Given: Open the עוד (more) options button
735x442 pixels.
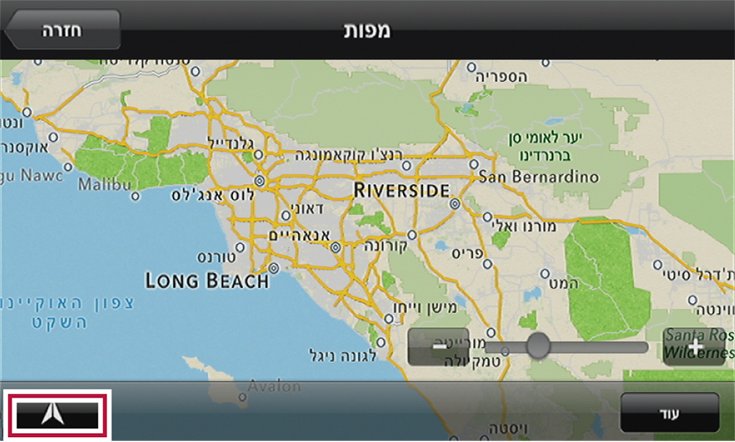Looking at the screenshot, I should click(670, 411).
